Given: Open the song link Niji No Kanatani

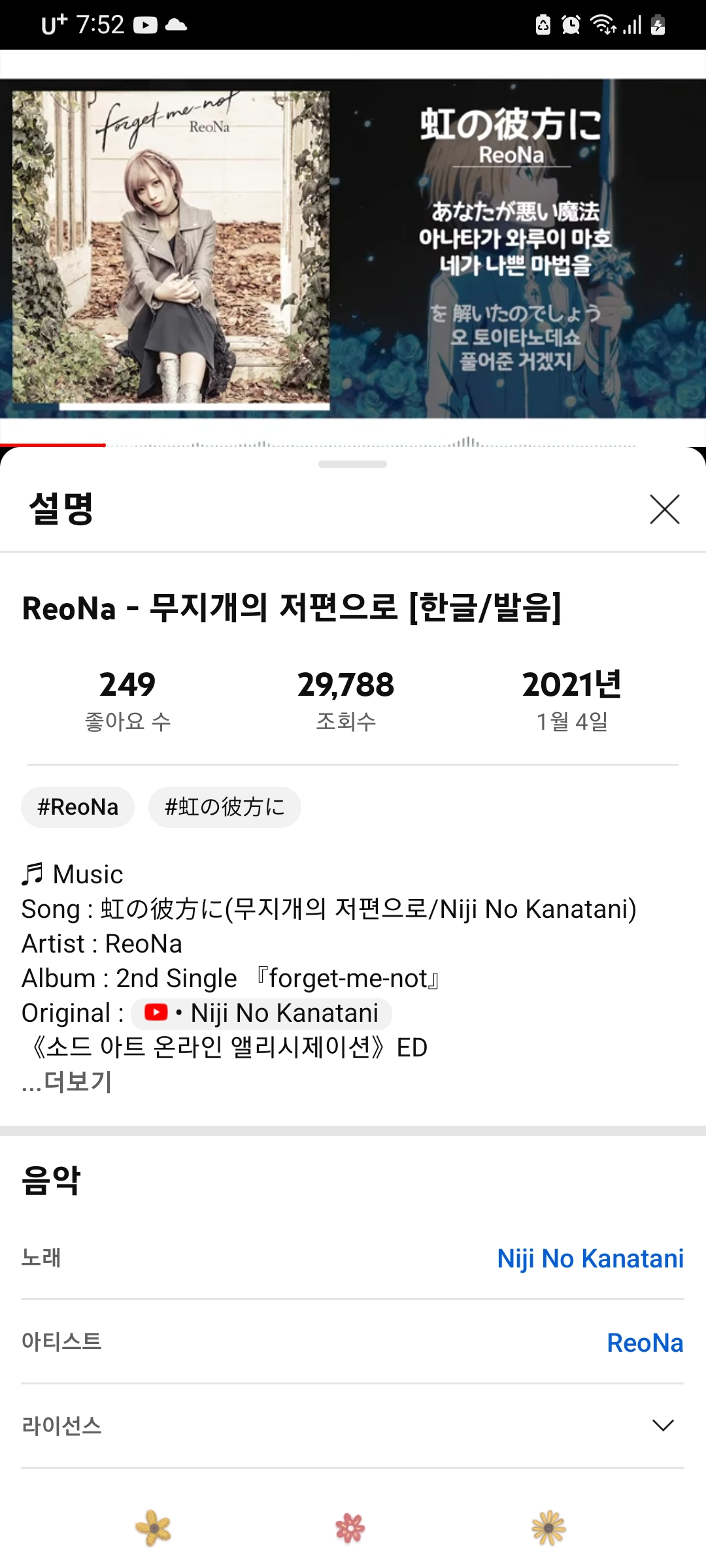Looking at the screenshot, I should coord(590,1258).
